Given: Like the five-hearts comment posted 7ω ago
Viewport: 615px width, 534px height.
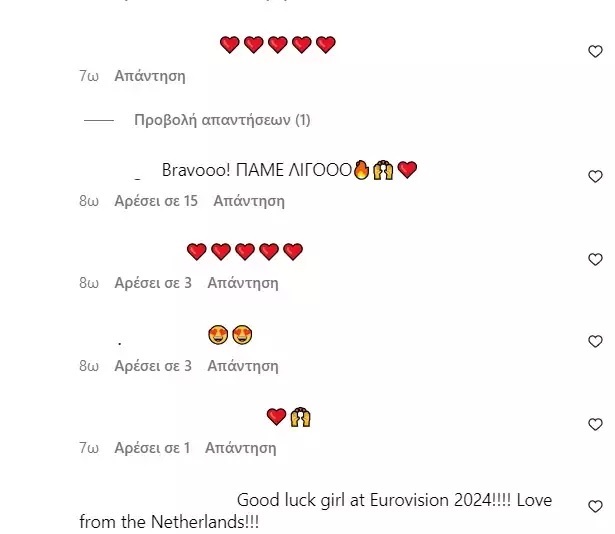Looking at the screenshot, I should pyautogui.click(x=596, y=51).
